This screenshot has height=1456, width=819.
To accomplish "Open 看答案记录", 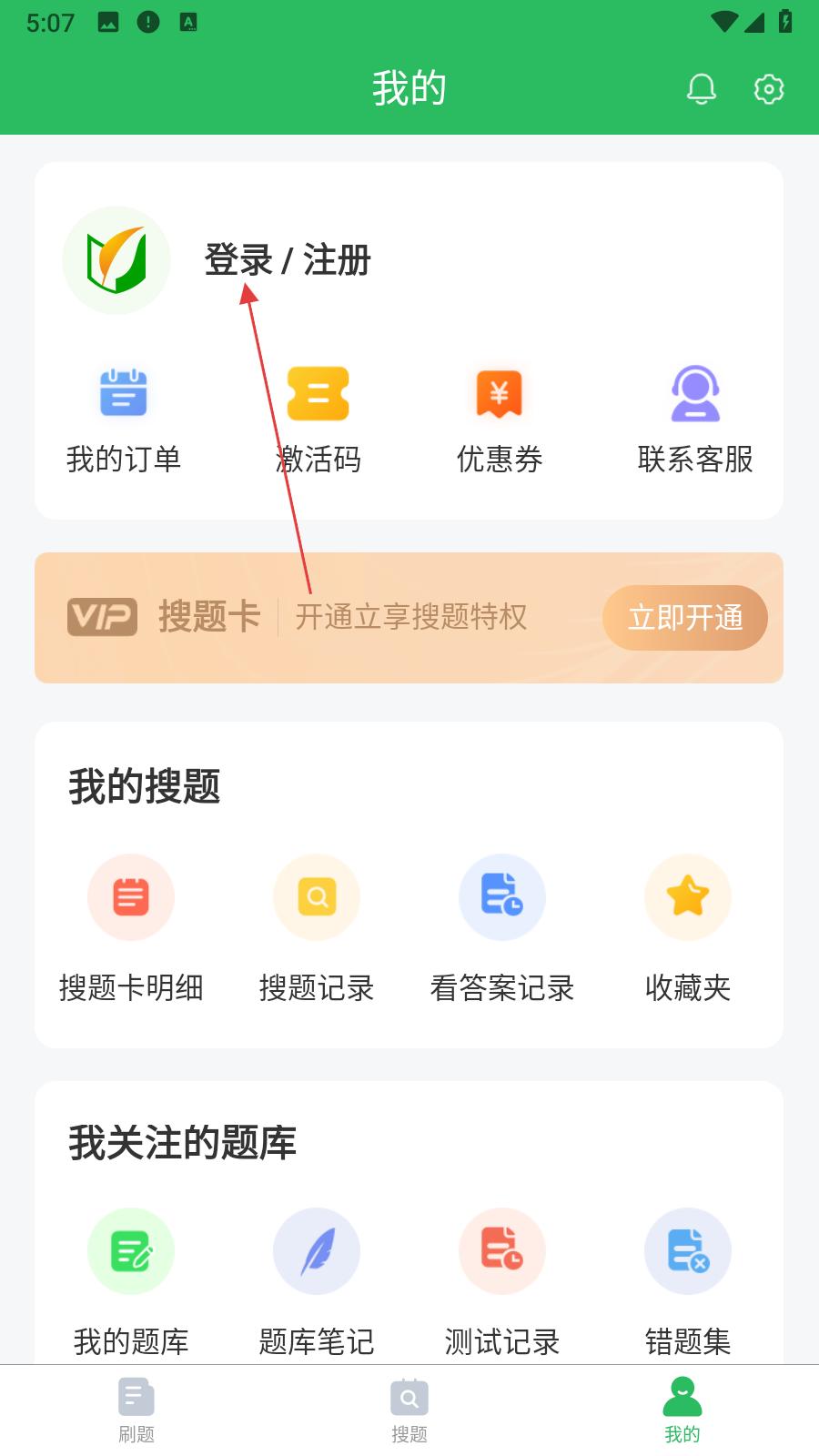I will pyautogui.click(x=502, y=929).
